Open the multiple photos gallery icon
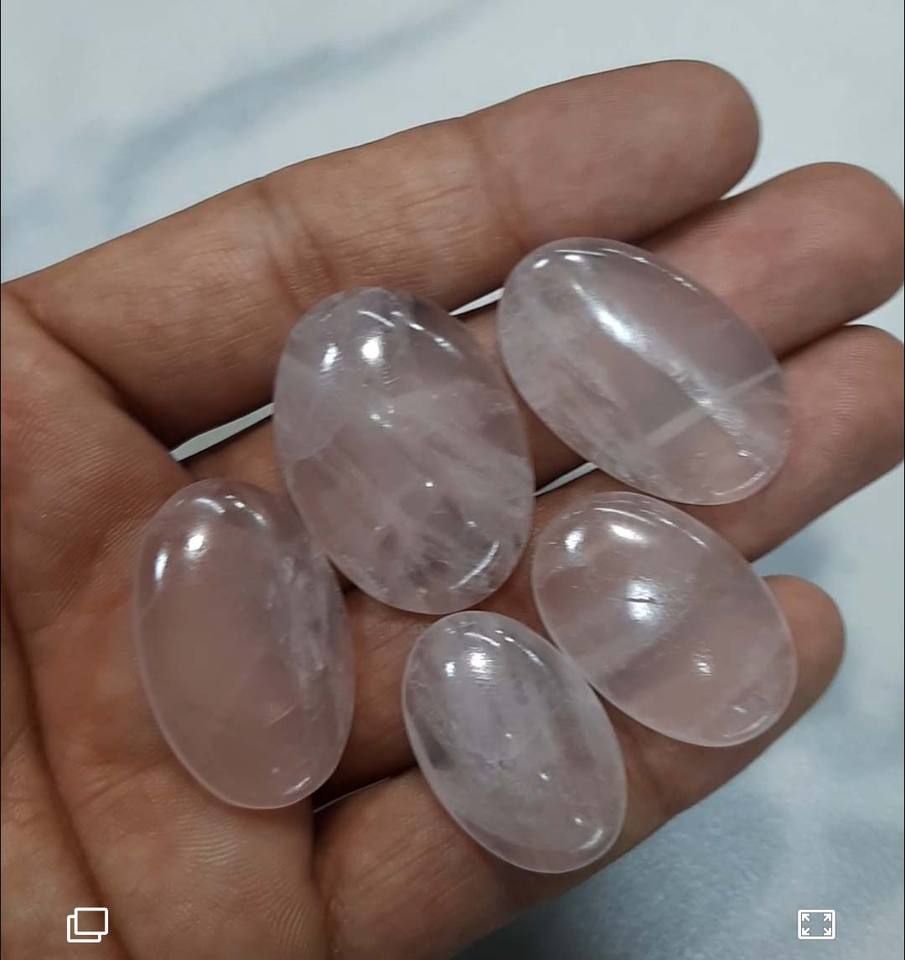Screen dimensions: 905x960 pos(88,924)
